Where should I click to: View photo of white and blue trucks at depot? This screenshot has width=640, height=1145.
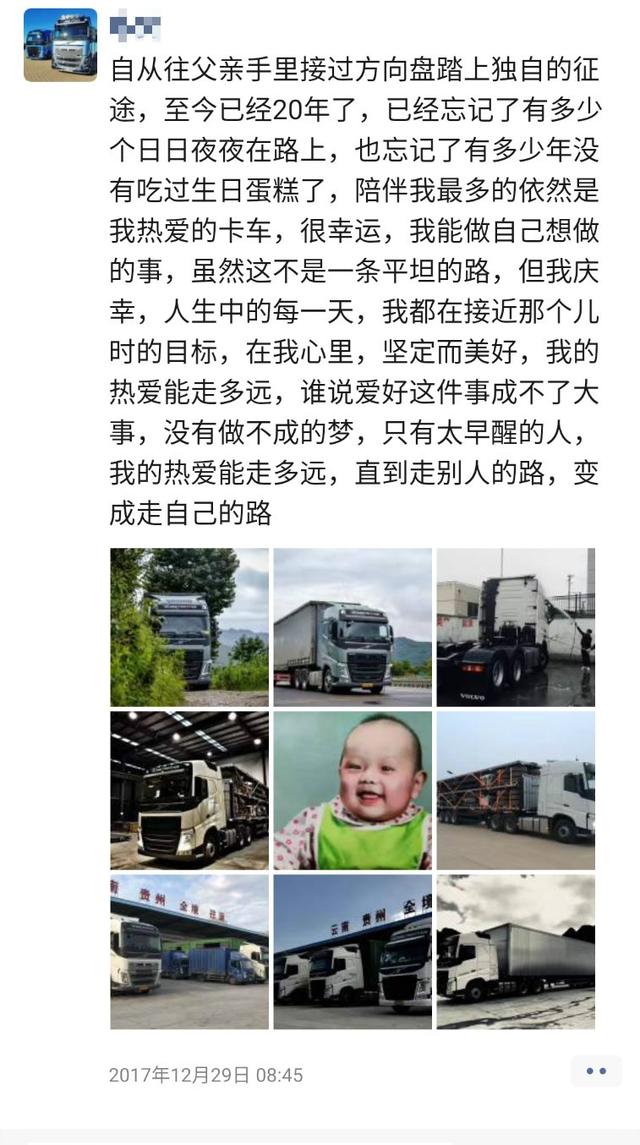tap(189, 952)
